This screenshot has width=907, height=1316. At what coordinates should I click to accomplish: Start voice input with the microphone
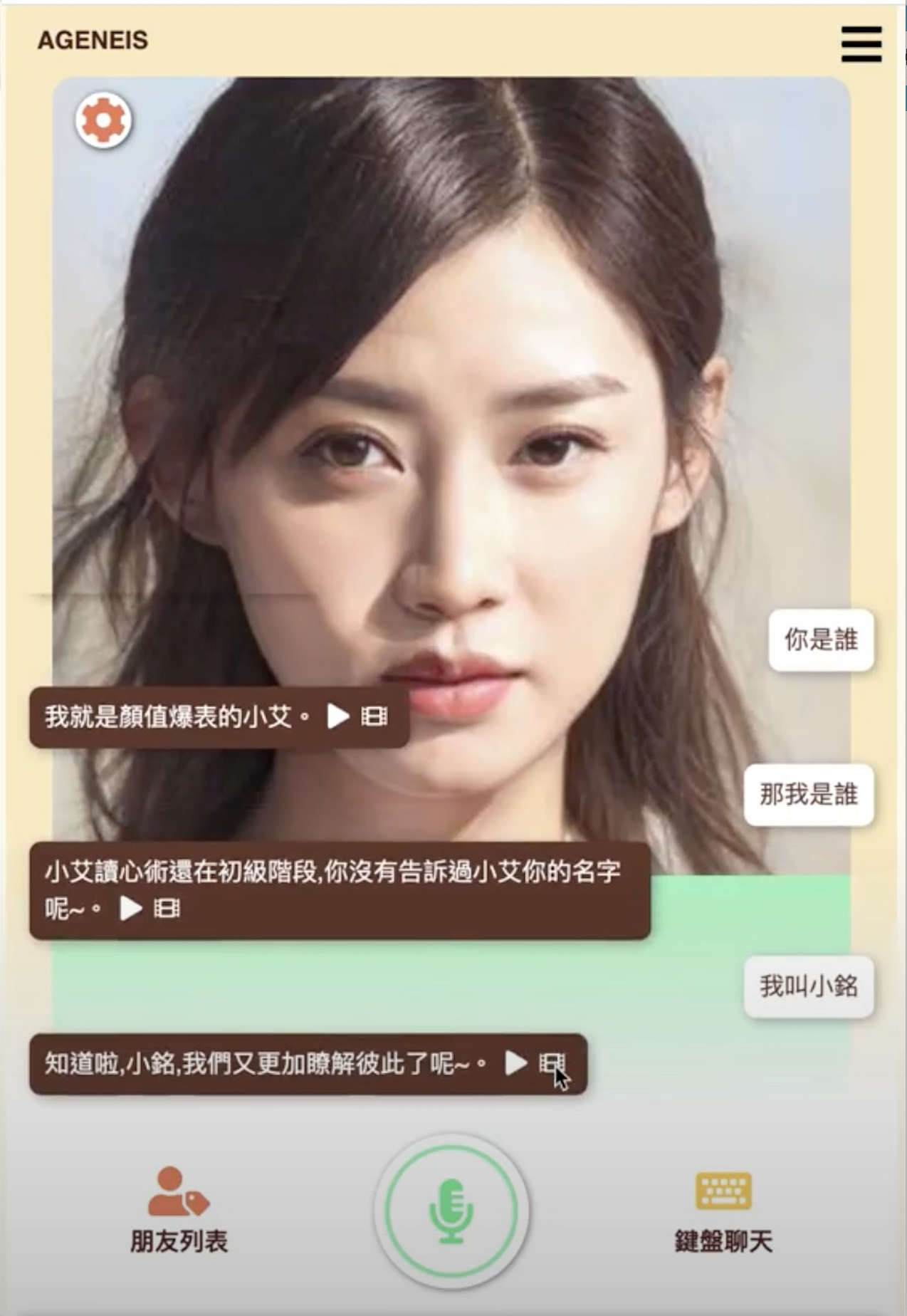(451, 1211)
